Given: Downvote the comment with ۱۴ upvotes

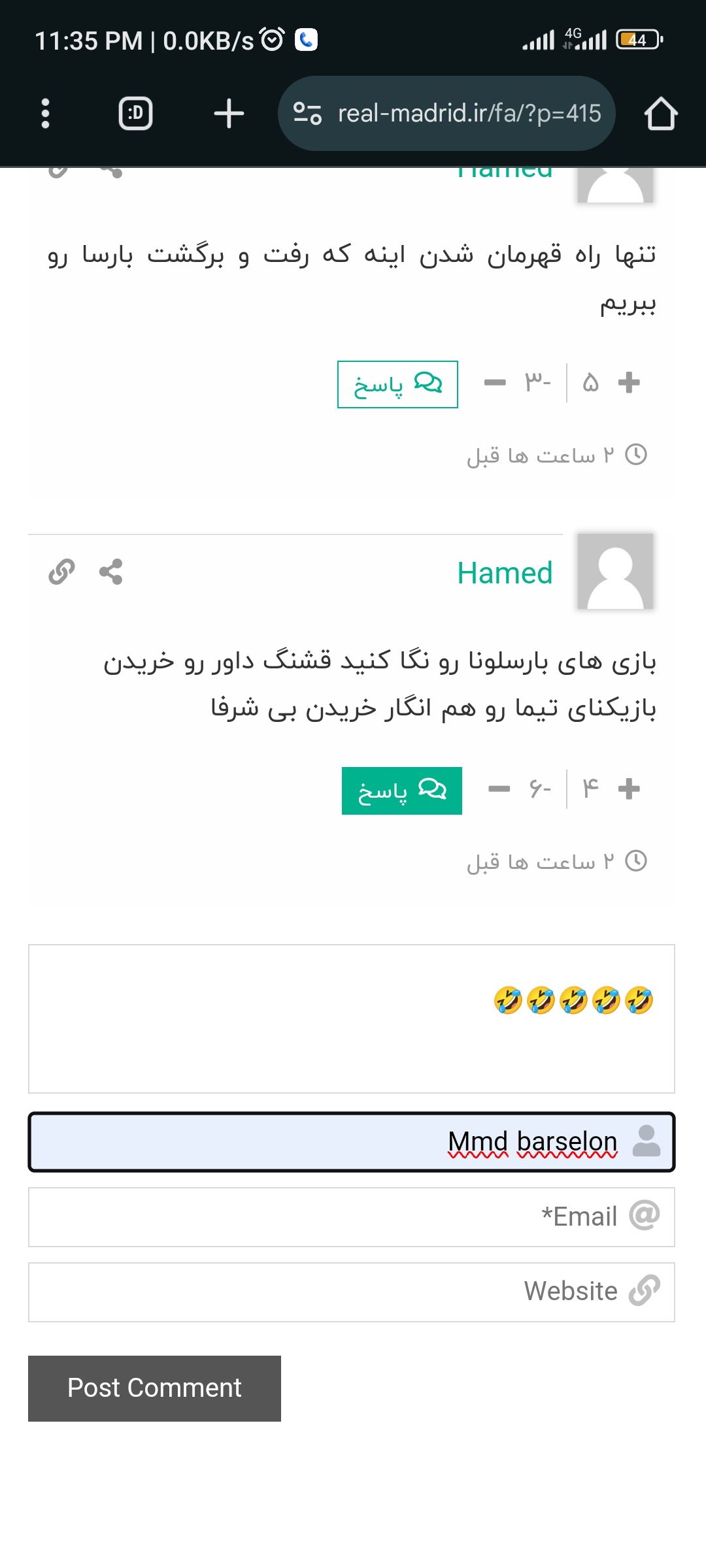Looking at the screenshot, I should pyautogui.click(x=499, y=789).
